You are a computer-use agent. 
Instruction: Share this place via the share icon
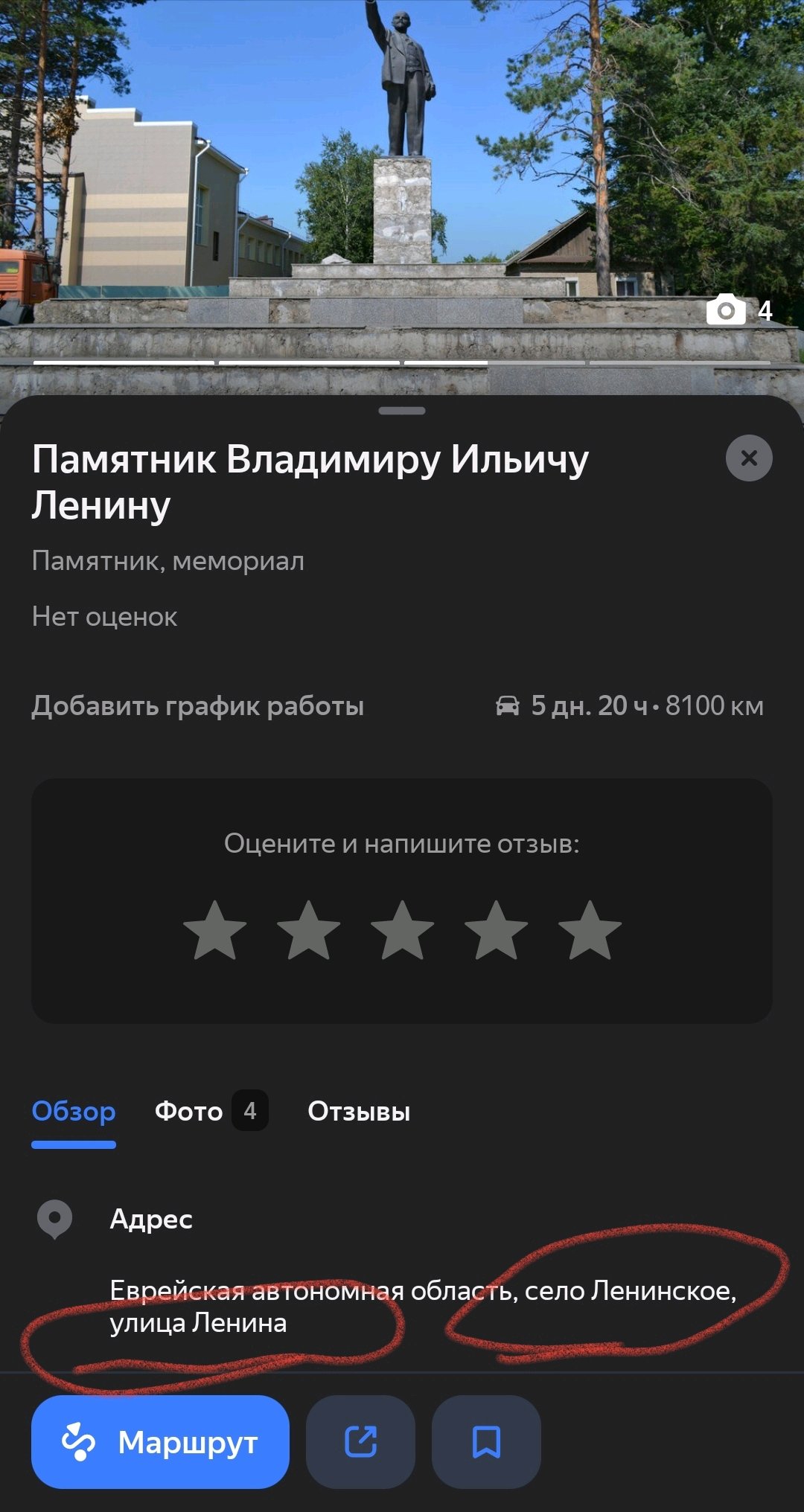[360, 1442]
